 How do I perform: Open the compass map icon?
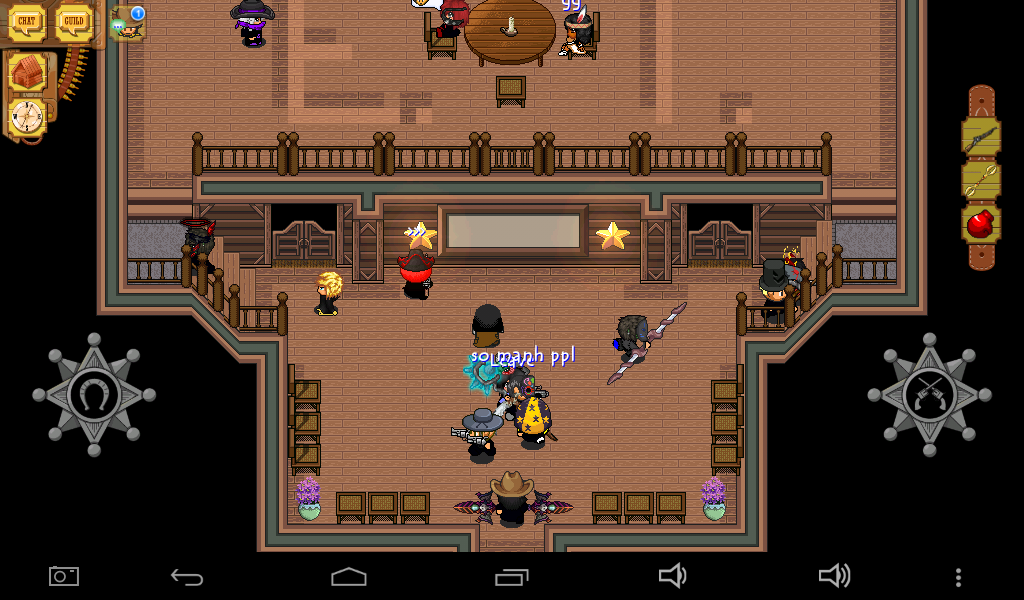pyautogui.click(x=28, y=116)
